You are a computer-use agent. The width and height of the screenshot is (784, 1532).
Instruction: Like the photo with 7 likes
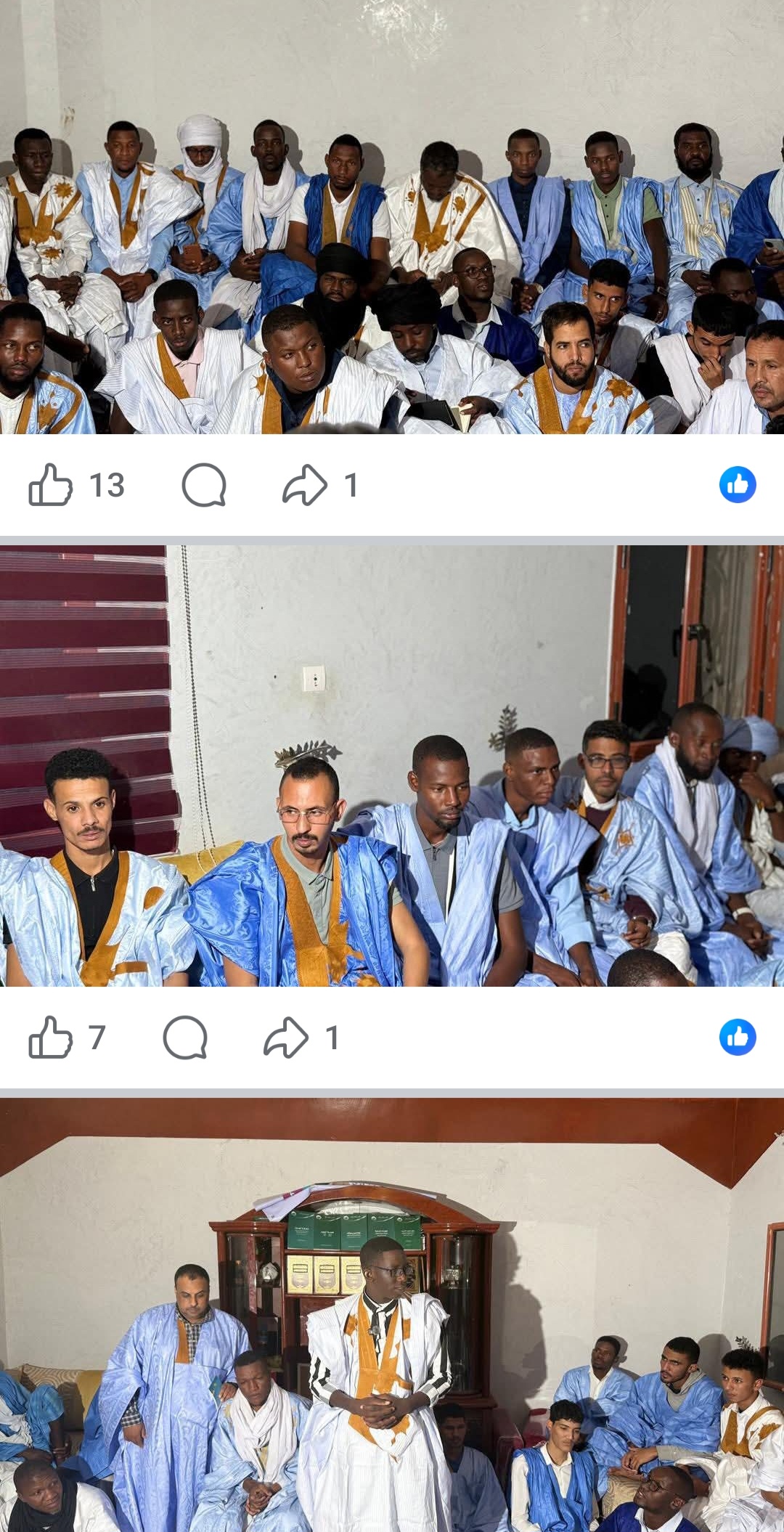point(51,1037)
